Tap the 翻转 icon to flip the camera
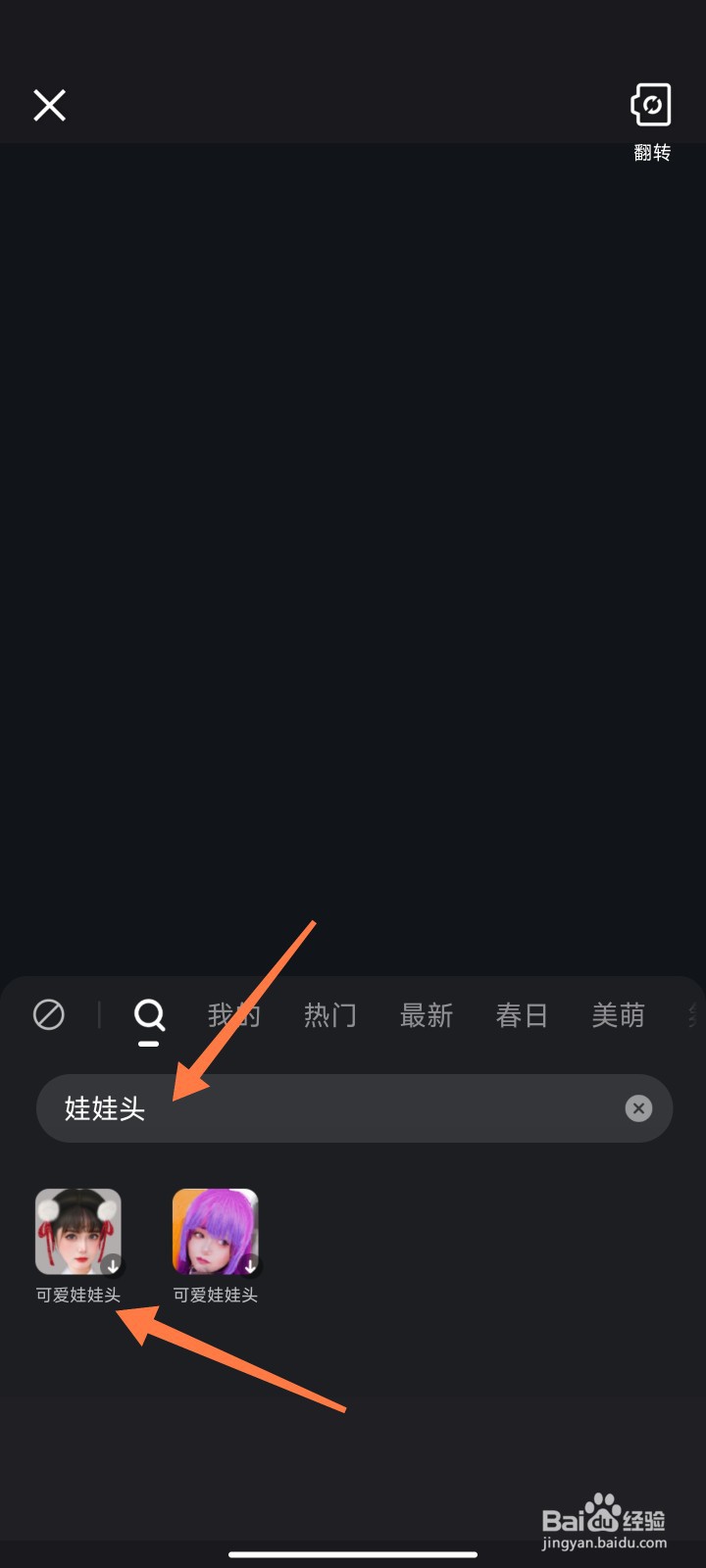Viewport: 706px width, 1568px height. (651, 105)
